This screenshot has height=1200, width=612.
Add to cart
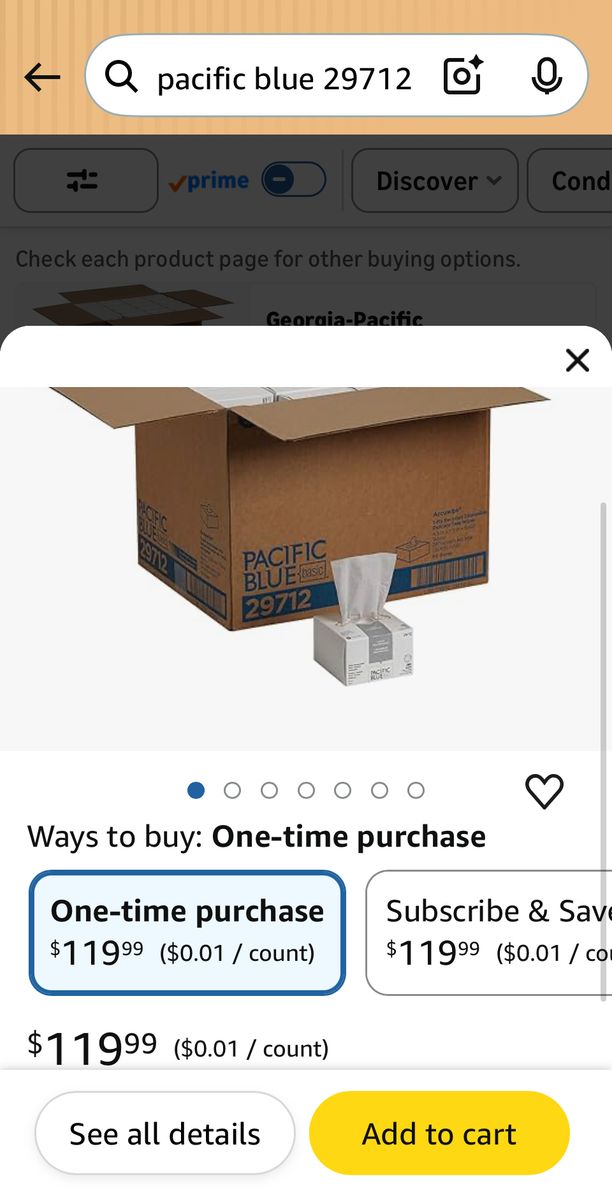pos(439,1133)
